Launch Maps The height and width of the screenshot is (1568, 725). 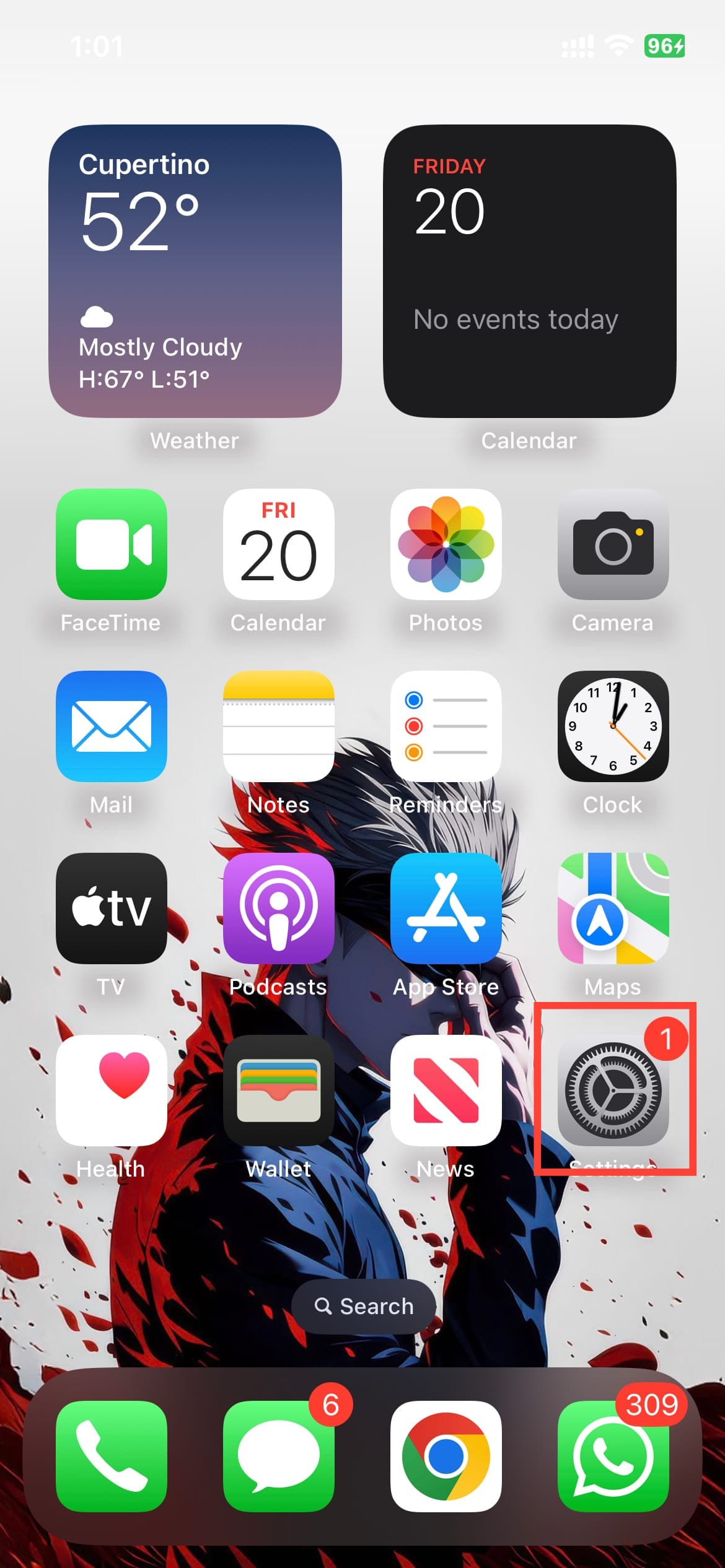click(613, 908)
